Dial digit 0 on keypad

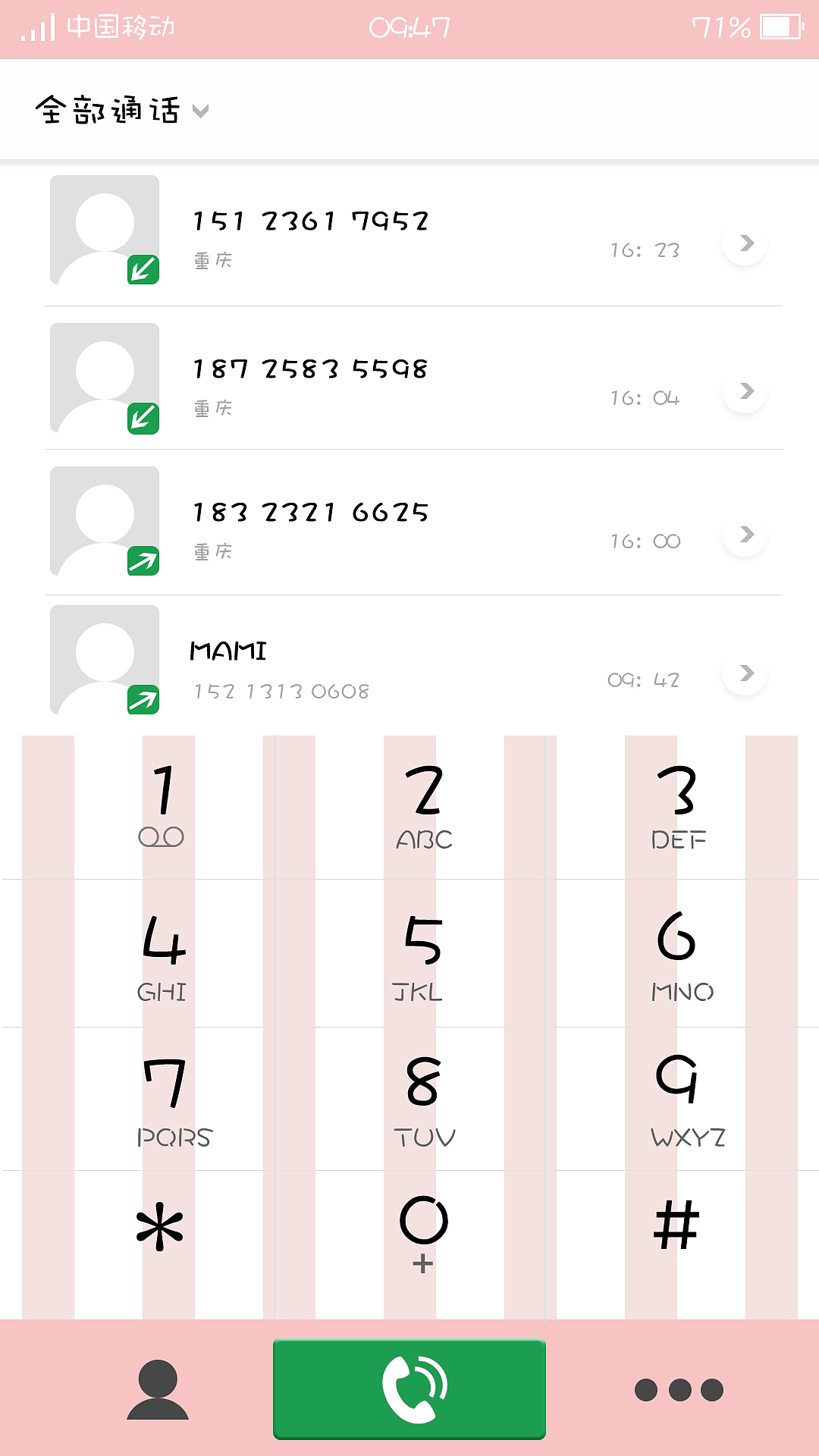423,1232
